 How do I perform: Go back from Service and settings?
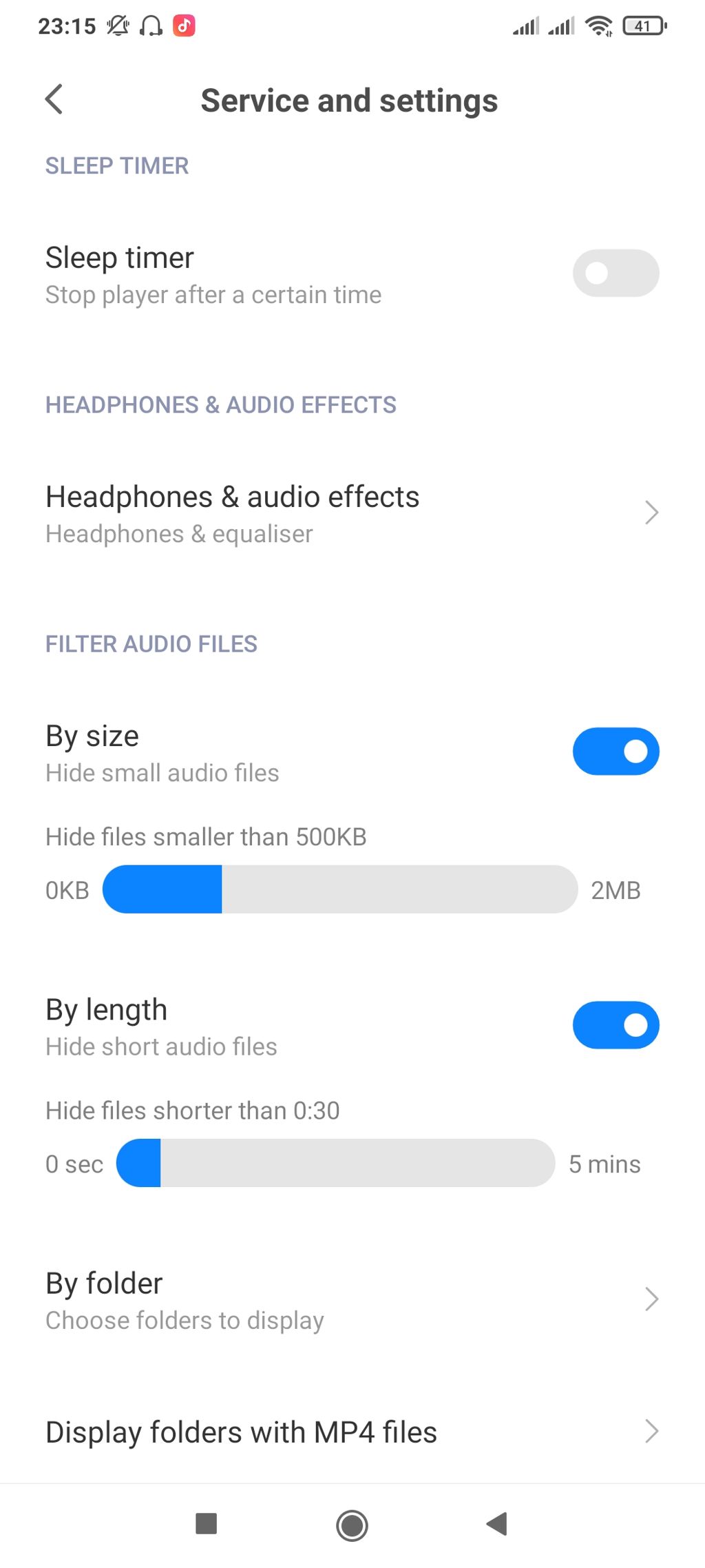coord(54,100)
